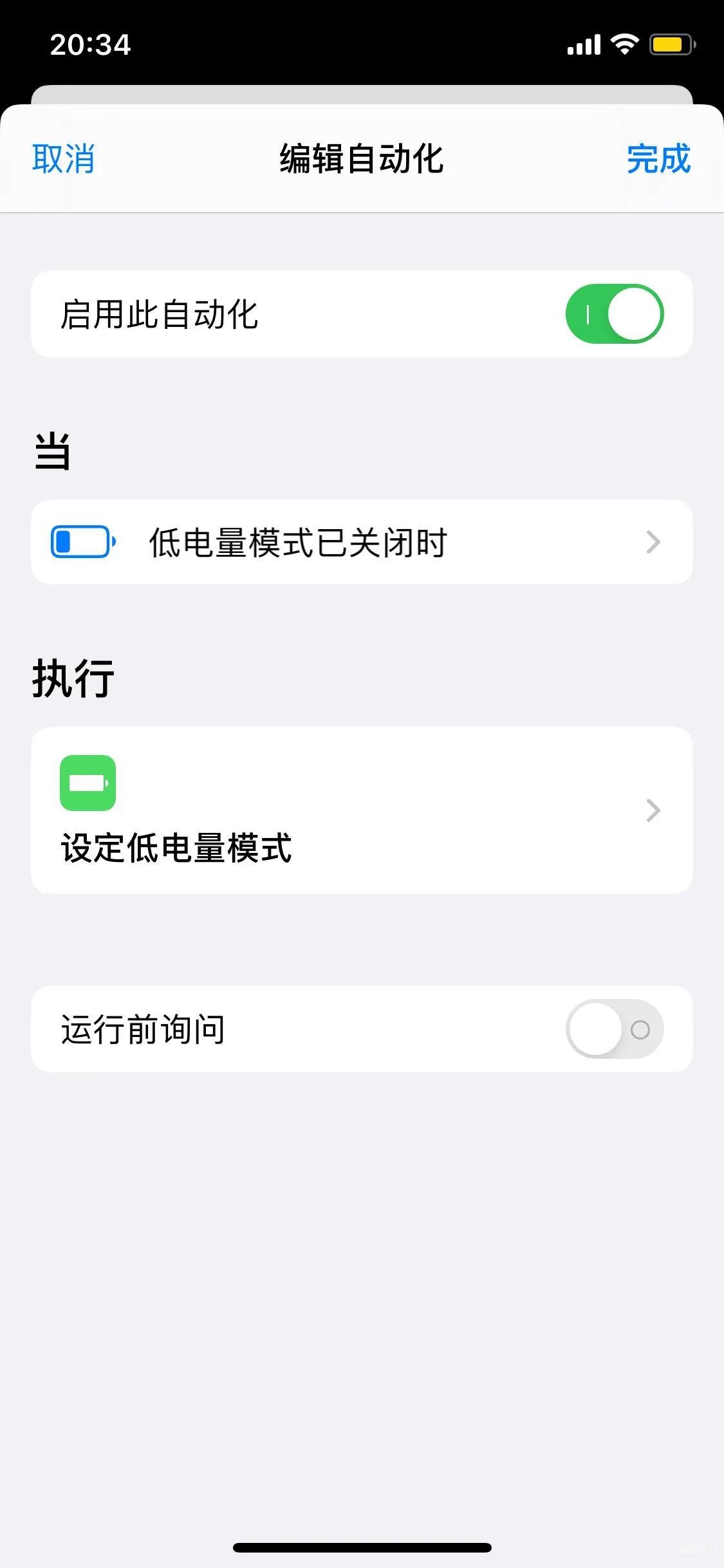
Task: Turn on 运行前询问 switch
Action: pos(614,1029)
